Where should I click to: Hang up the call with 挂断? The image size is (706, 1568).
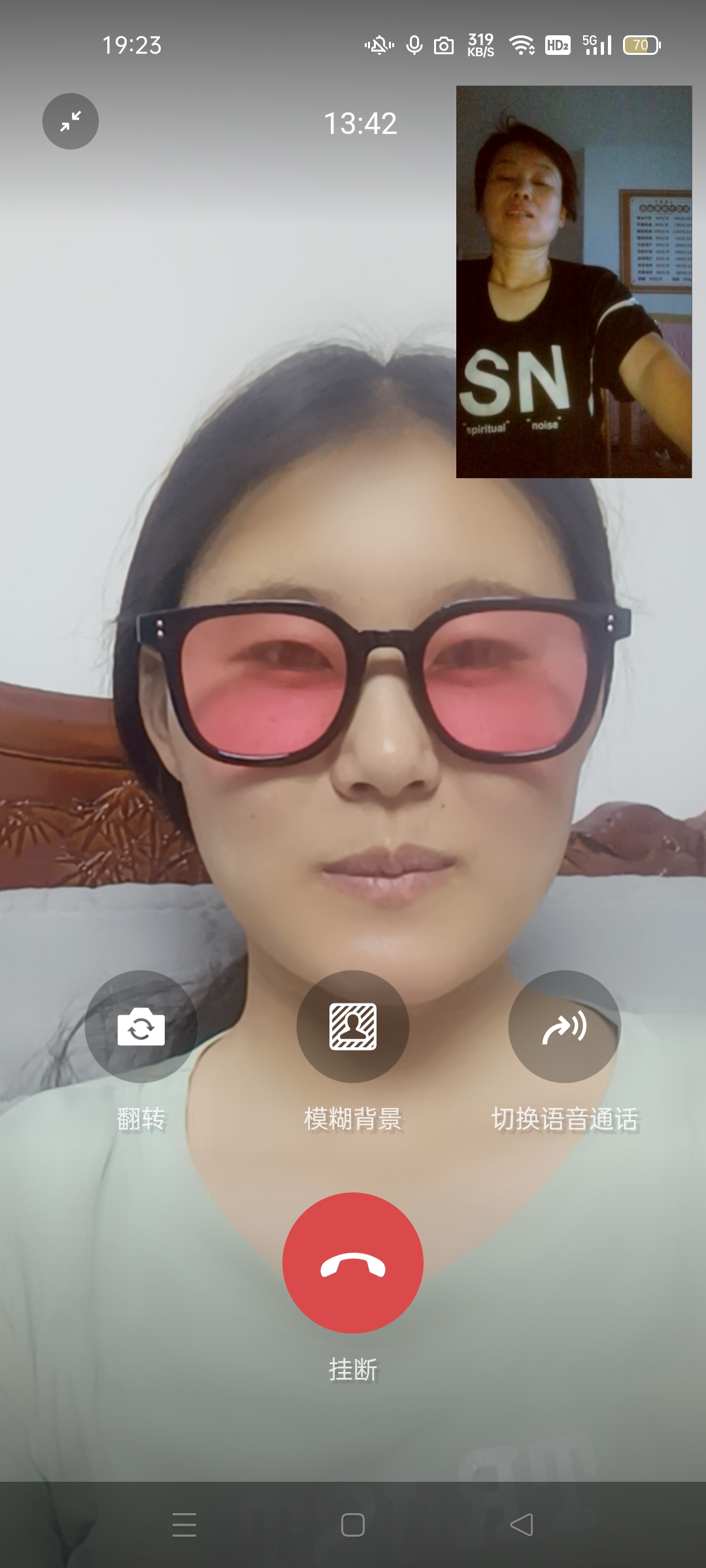coord(352,1263)
